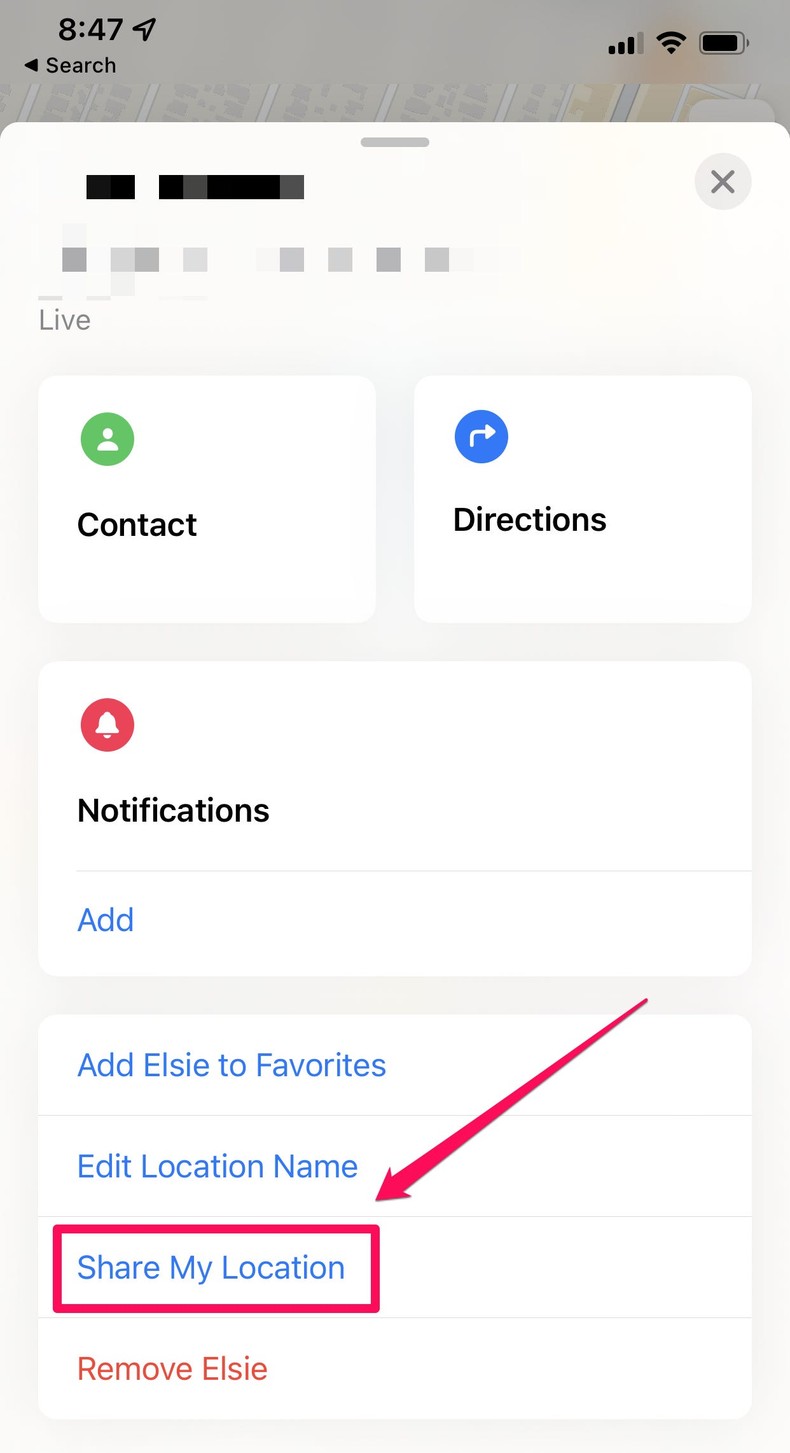The image size is (790, 1453).
Task: Tap the sheet grabber handle
Action: [x=394, y=142]
